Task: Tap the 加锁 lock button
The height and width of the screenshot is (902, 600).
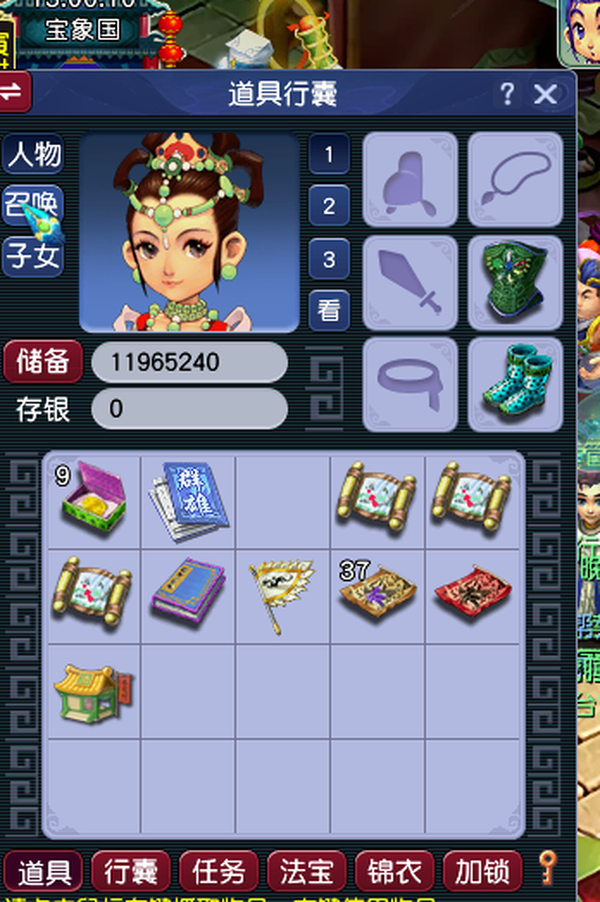Action: (x=483, y=872)
